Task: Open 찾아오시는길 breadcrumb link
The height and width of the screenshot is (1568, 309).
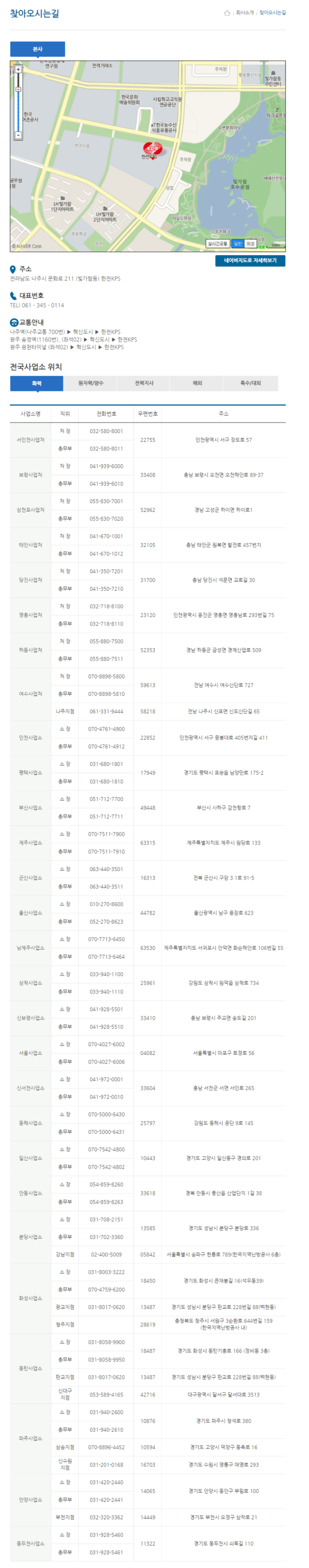Action: (x=272, y=13)
